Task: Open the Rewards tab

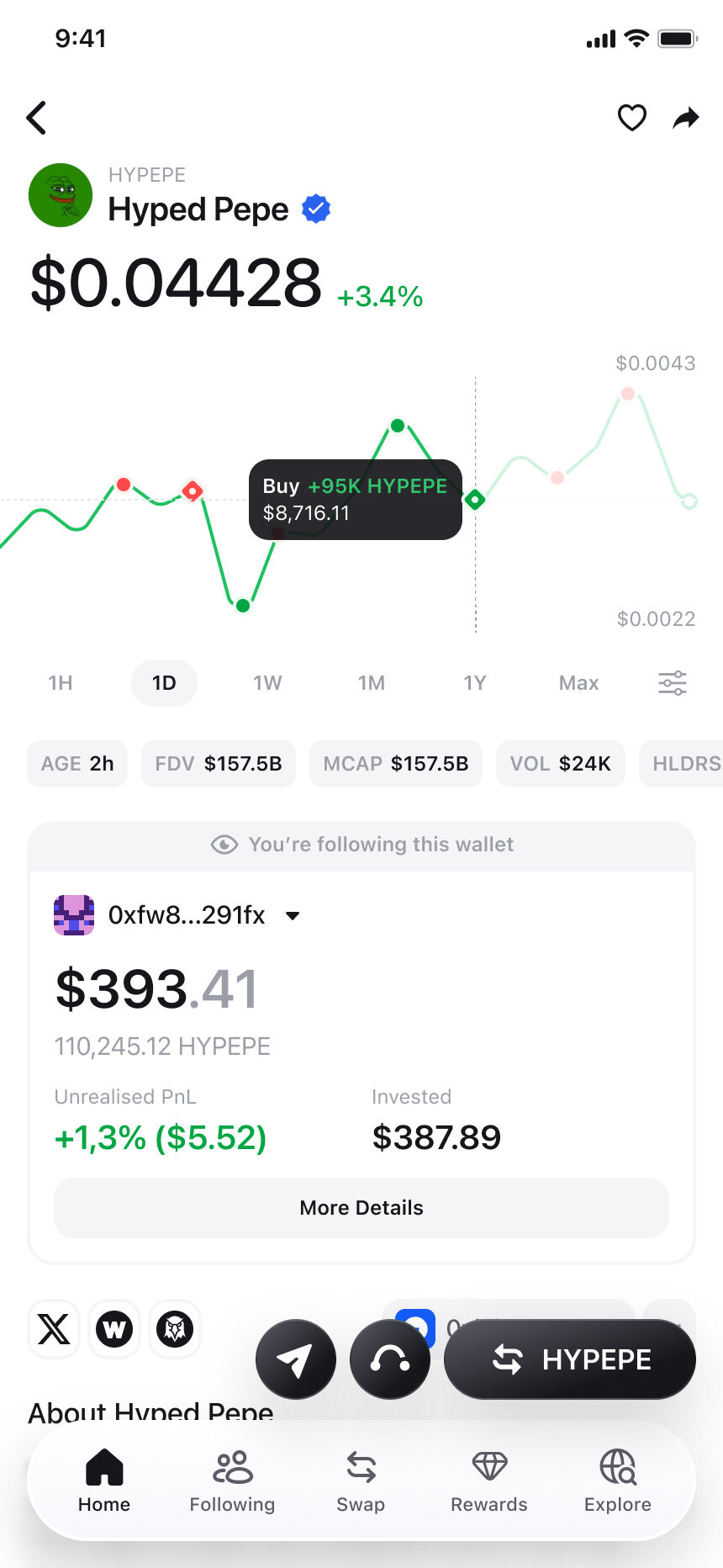Action: click(489, 1481)
